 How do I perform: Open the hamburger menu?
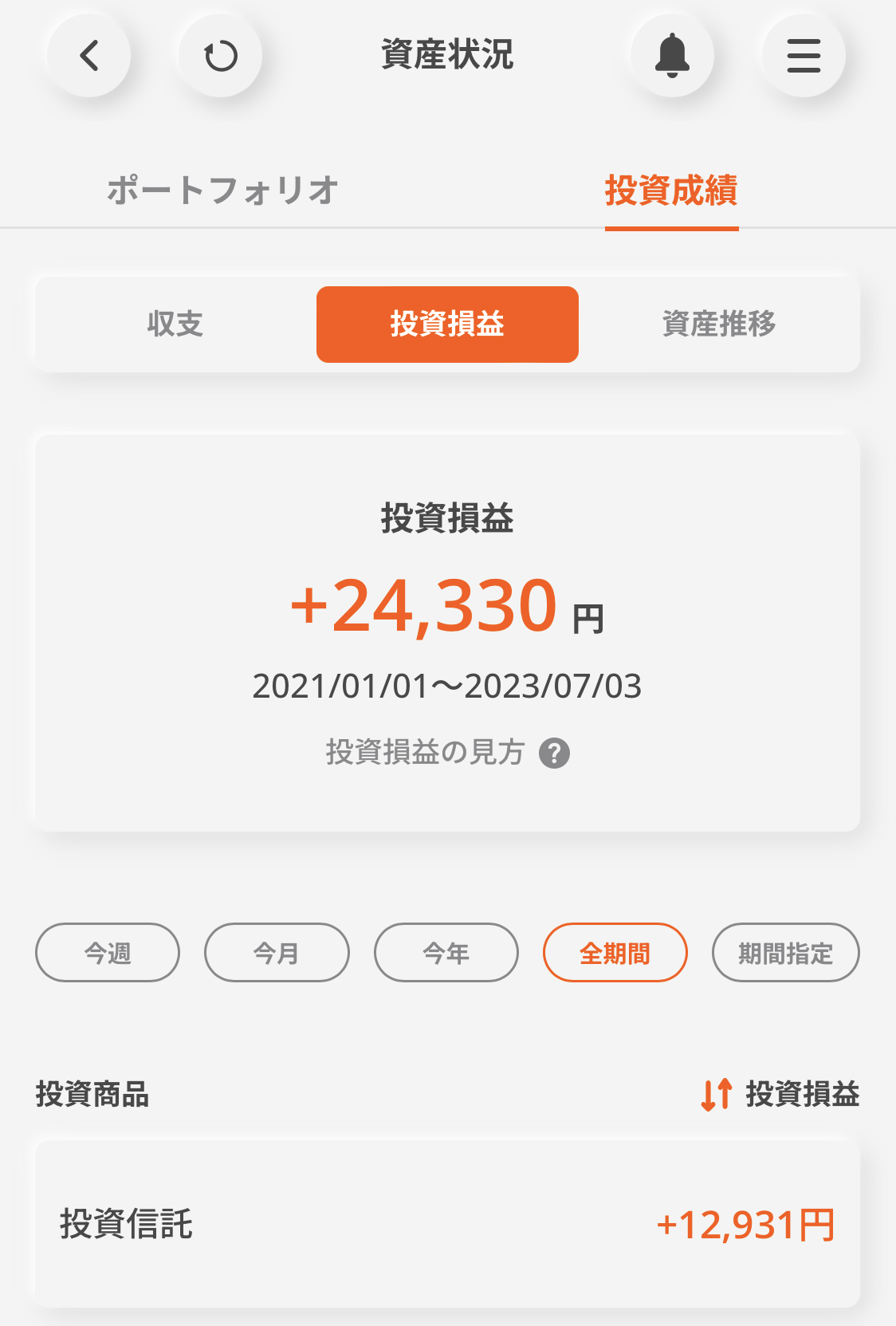click(x=803, y=56)
